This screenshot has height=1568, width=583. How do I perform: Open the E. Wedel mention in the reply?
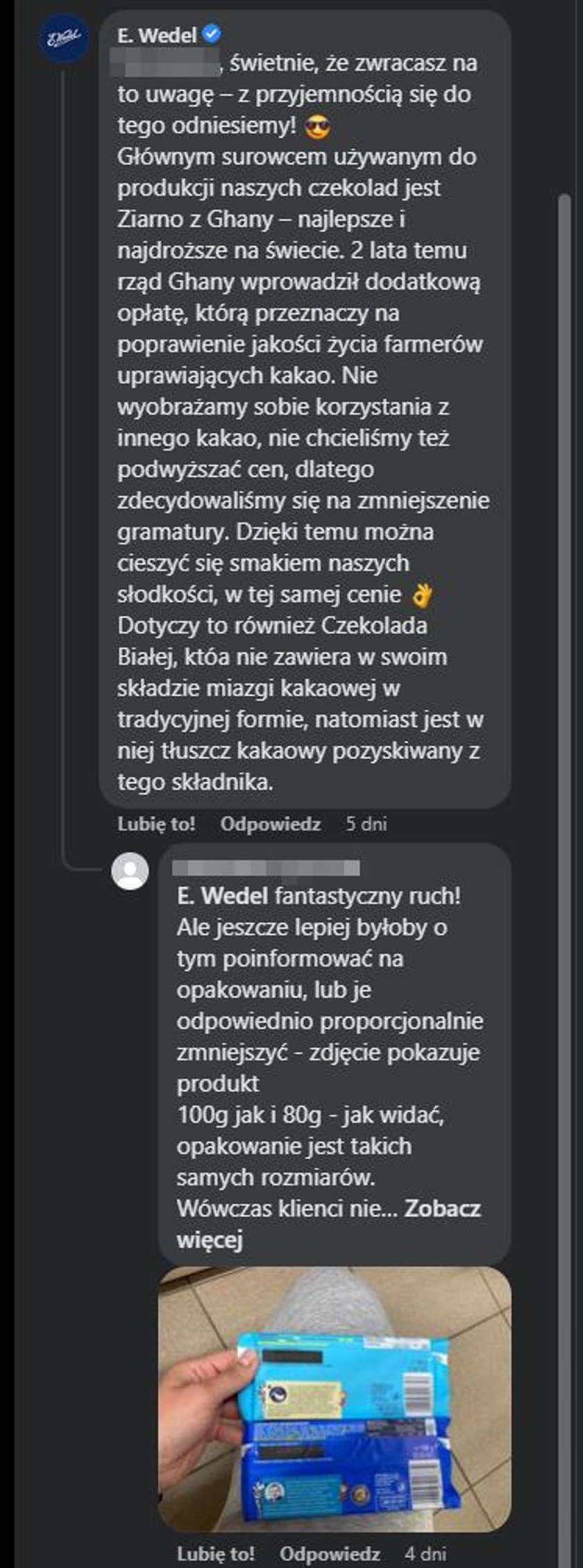point(222,896)
